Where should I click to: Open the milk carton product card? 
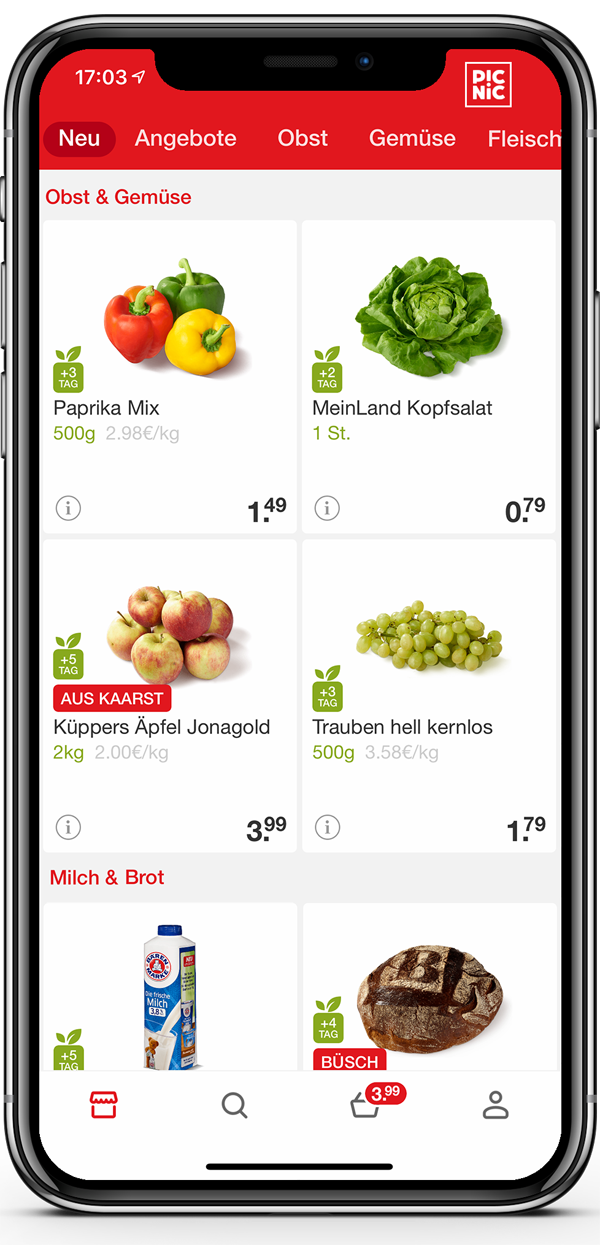(170, 990)
